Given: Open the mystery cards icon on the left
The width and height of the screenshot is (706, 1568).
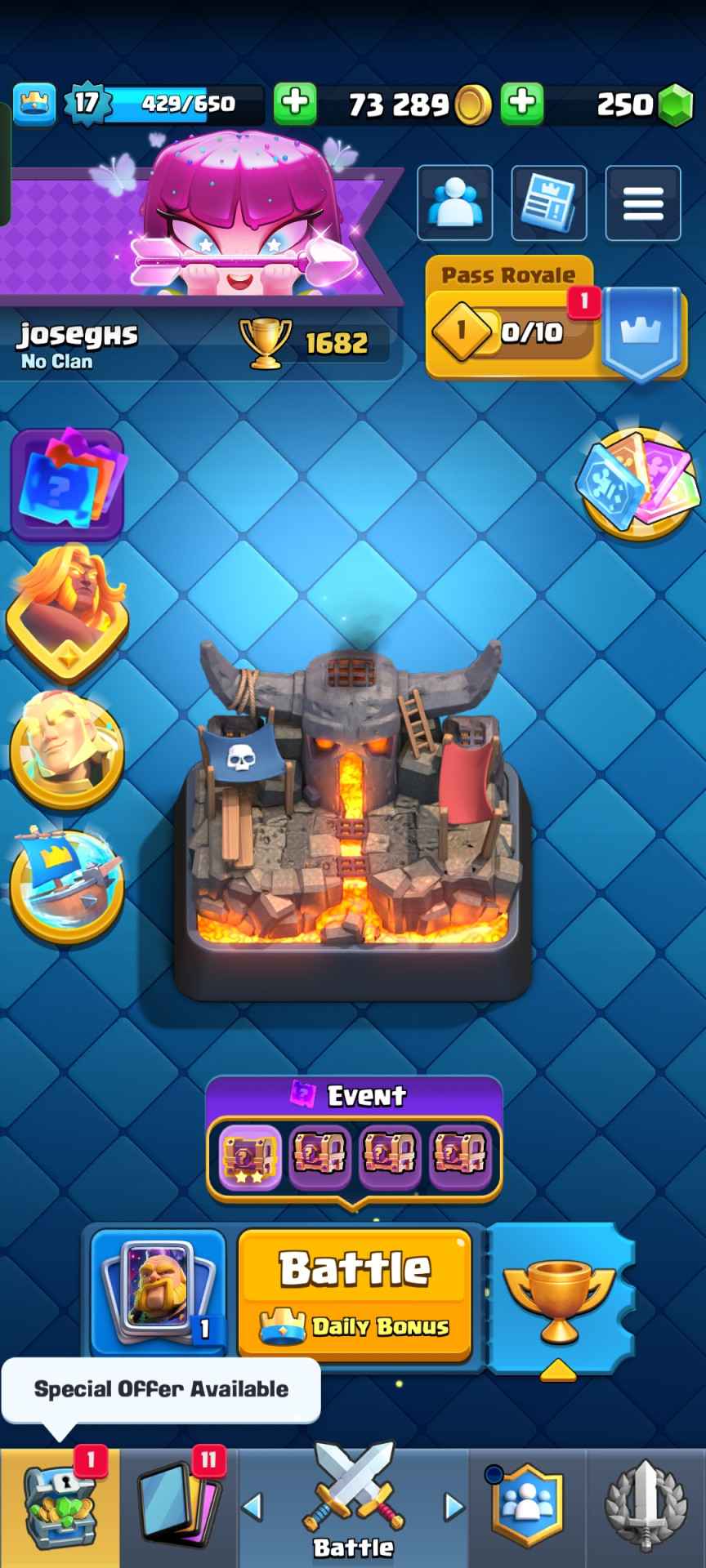Looking at the screenshot, I should pyautogui.click(x=67, y=484).
